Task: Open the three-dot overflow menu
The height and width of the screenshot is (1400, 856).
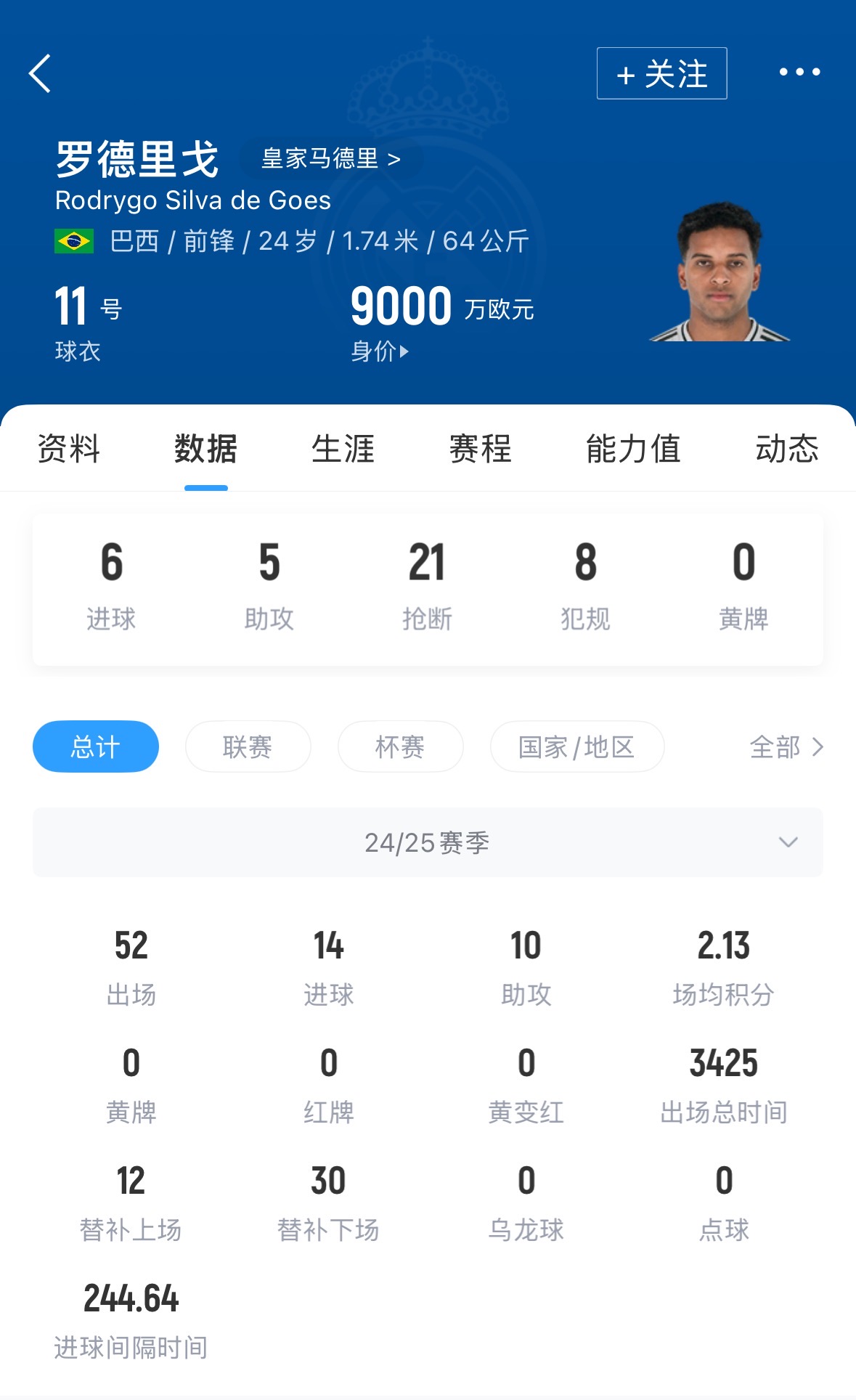Action: [799, 72]
